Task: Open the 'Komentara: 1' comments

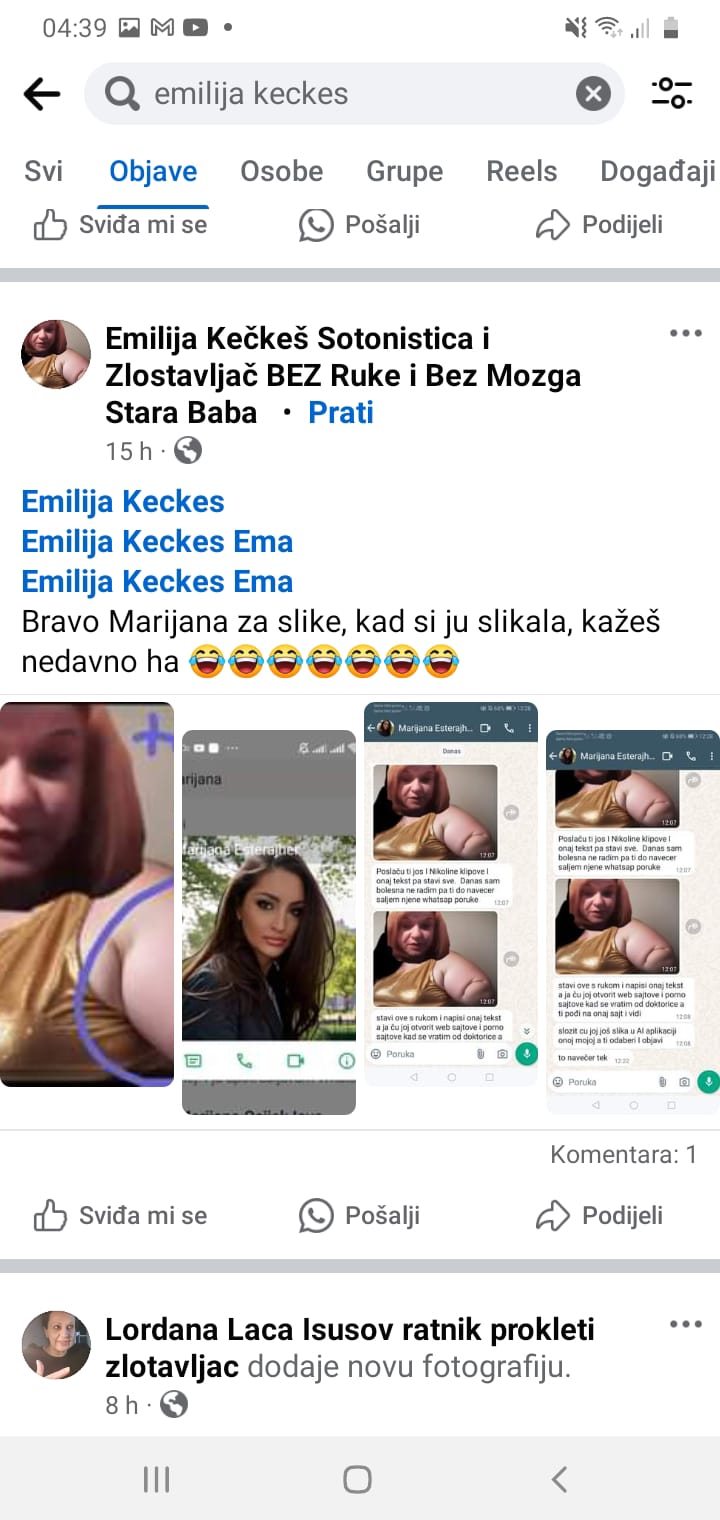Action: [x=623, y=1155]
